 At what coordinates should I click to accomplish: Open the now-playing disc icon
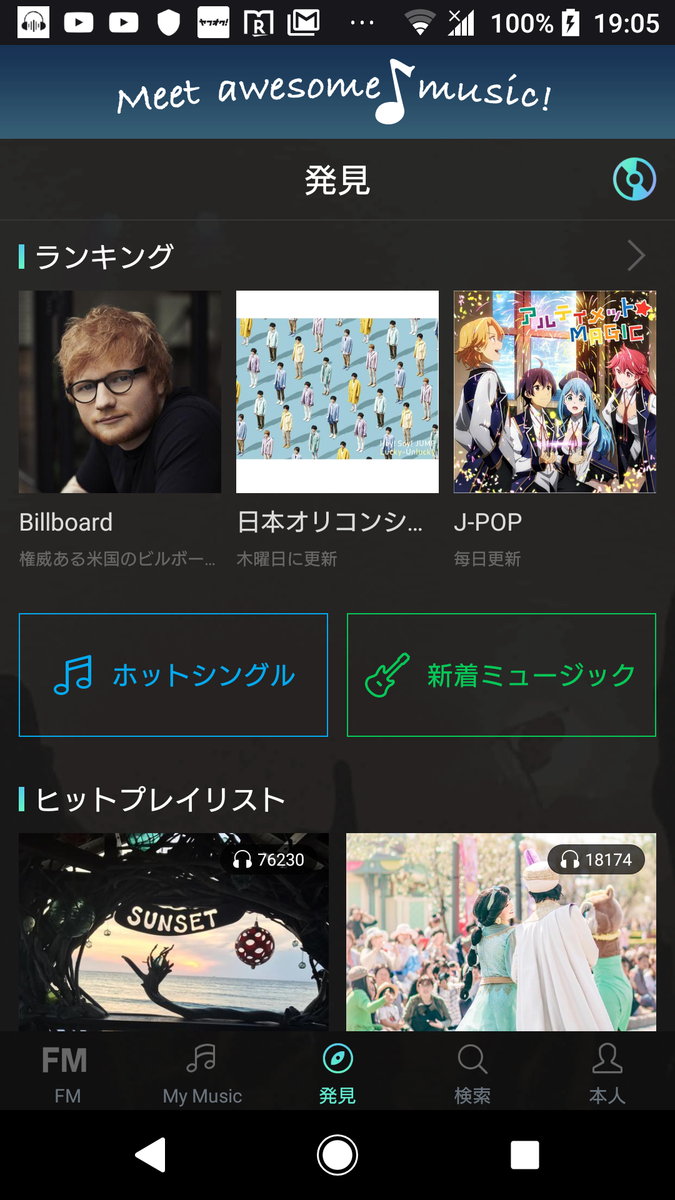pyautogui.click(x=634, y=180)
